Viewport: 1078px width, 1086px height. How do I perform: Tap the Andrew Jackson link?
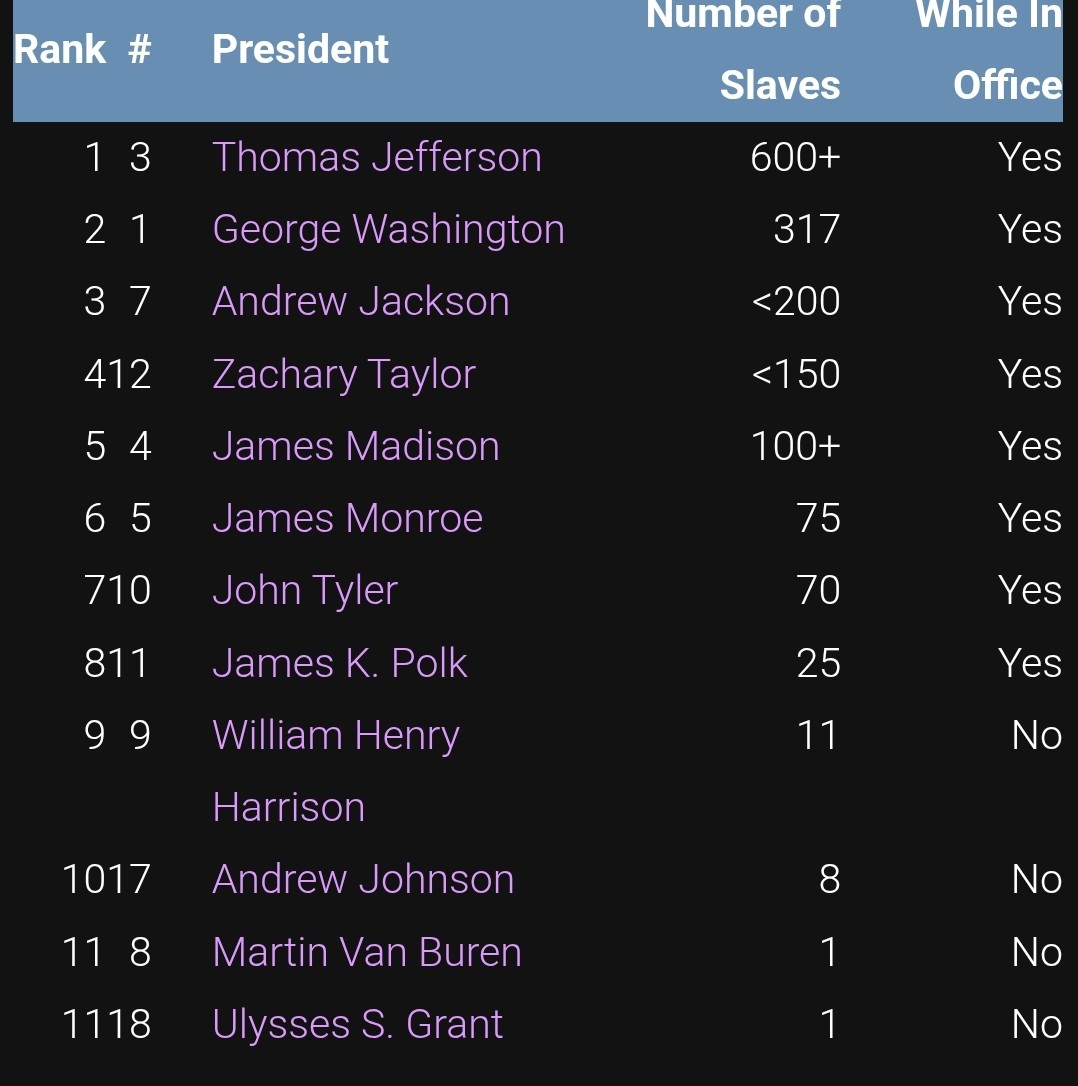pos(360,302)
